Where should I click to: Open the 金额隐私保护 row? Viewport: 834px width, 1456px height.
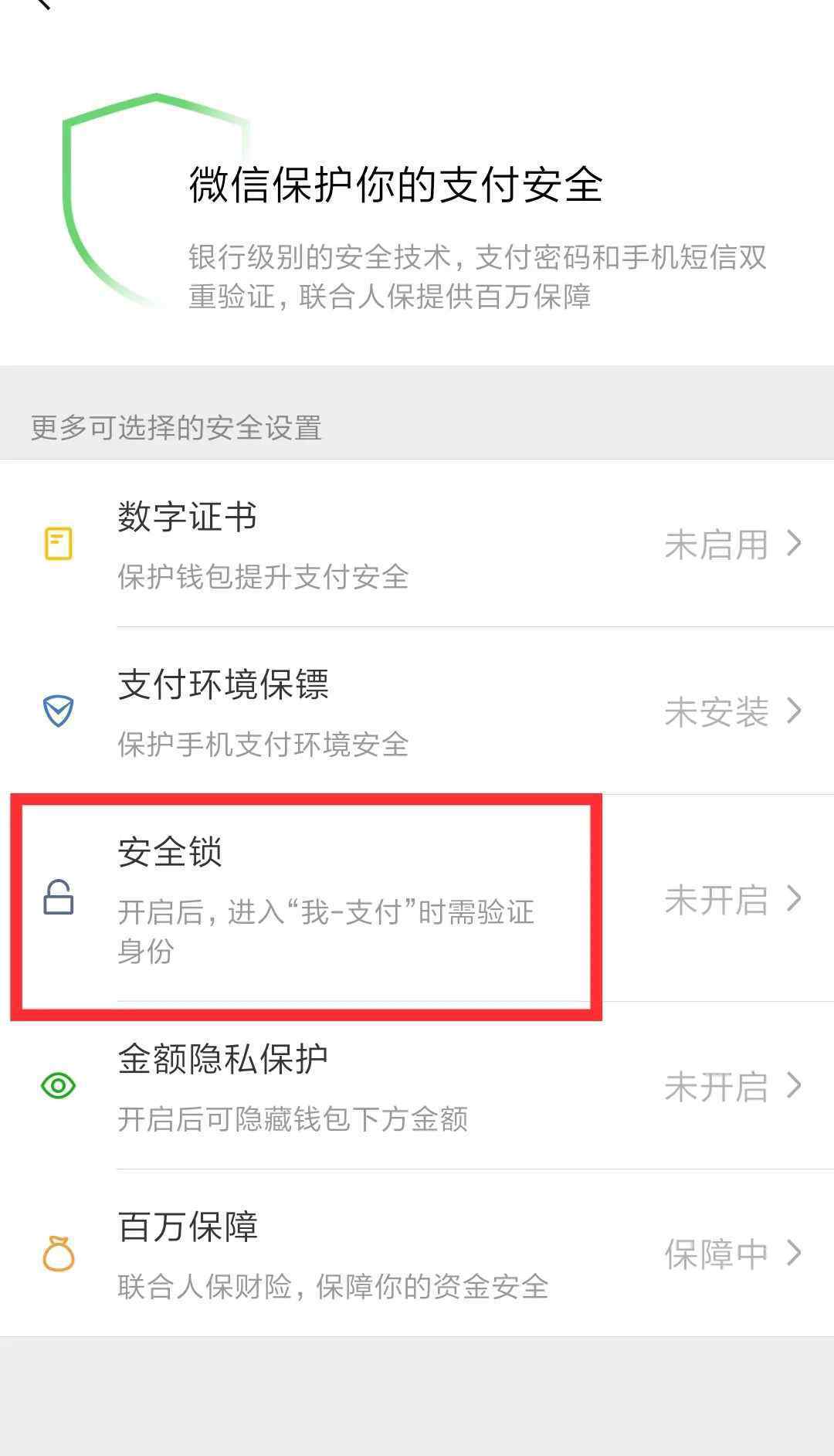coord(417,1086)
